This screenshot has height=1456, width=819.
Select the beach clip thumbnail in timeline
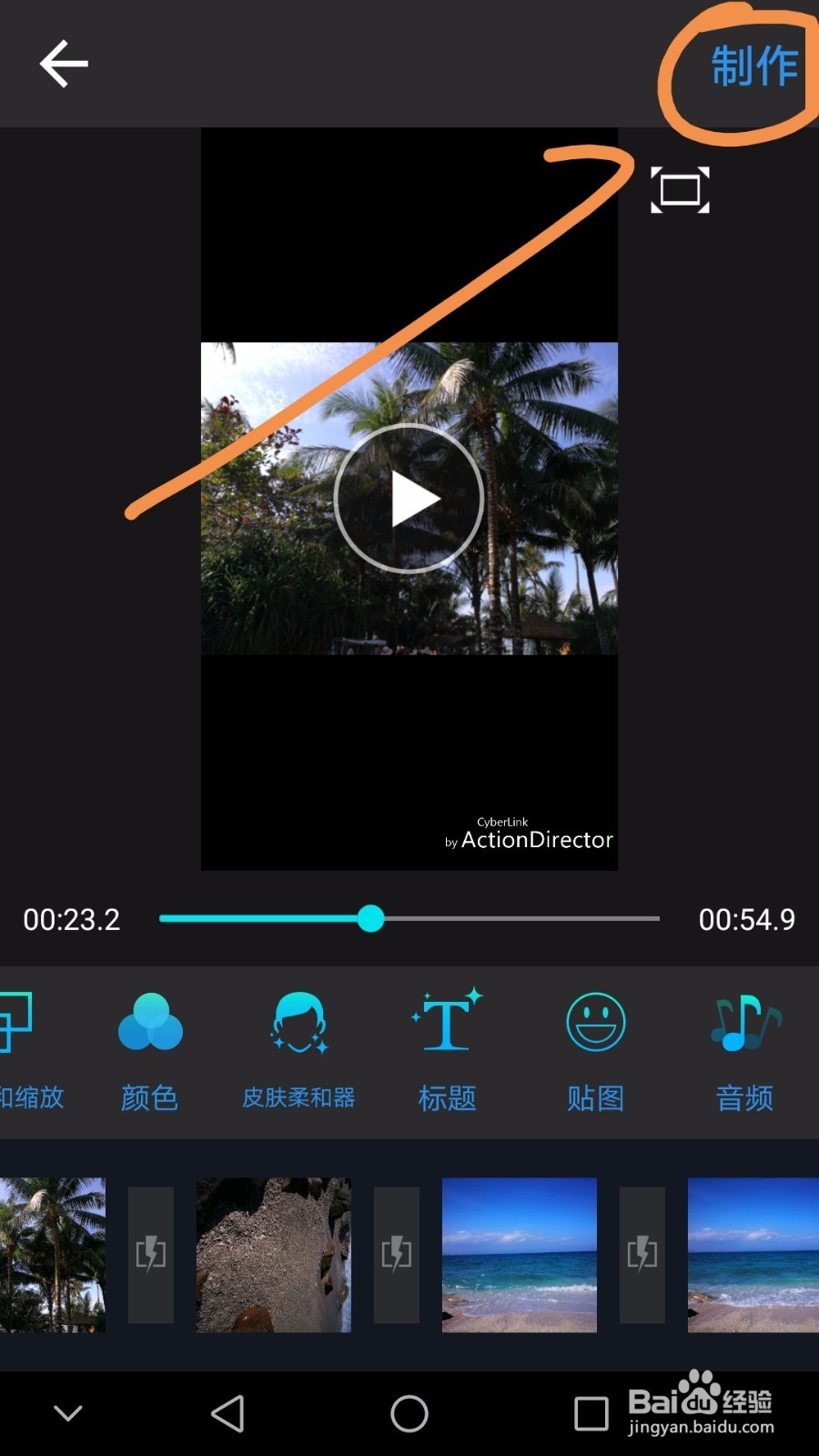click(x=519, y=1255)
